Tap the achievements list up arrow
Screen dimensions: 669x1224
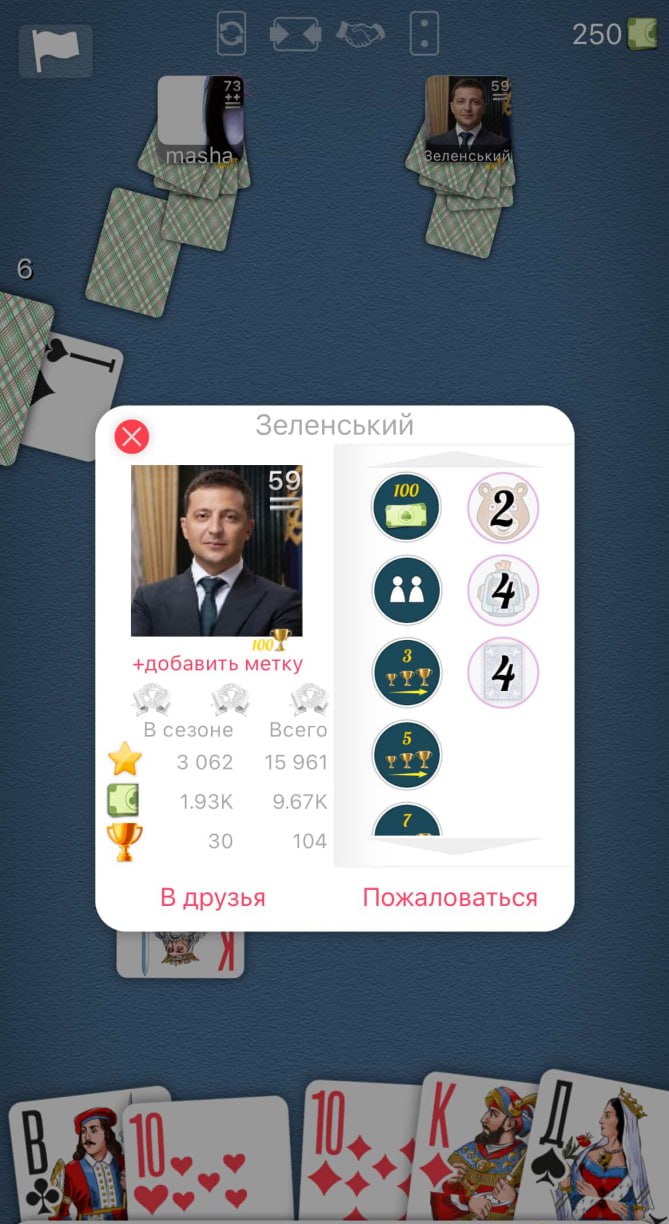pos(455,459)
